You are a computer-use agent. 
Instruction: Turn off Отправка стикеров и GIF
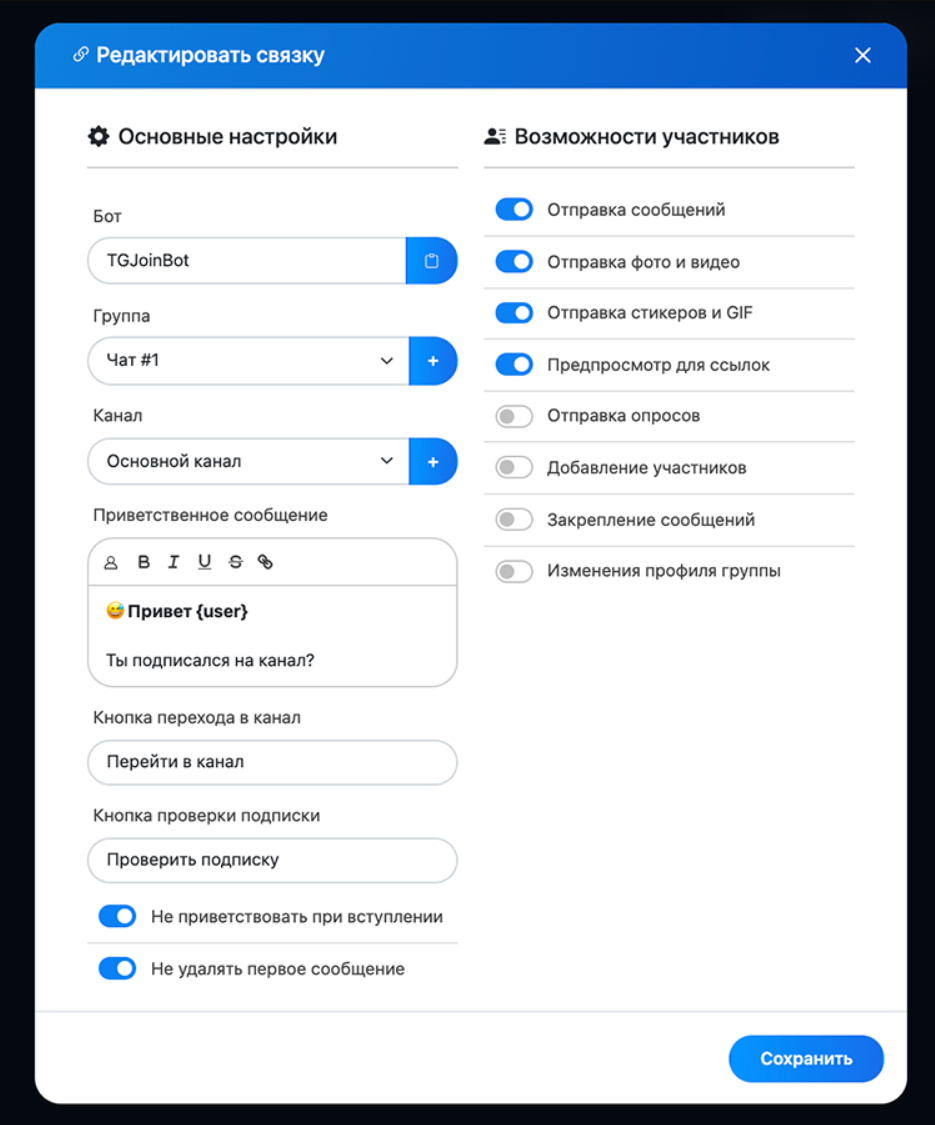514,313
